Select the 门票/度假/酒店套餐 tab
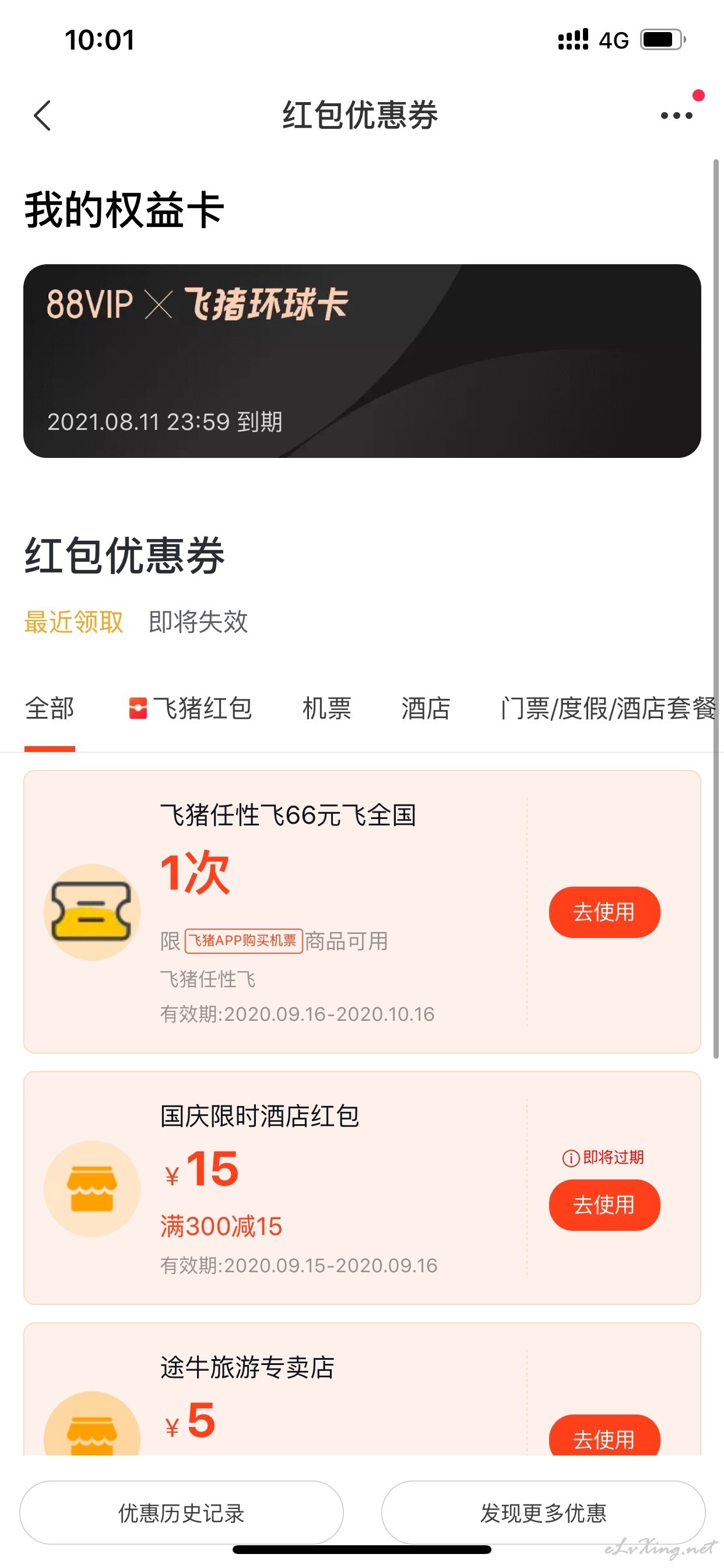Image resolution: width=724 pixels, height=1568 pixels. (x=607, y=709)
